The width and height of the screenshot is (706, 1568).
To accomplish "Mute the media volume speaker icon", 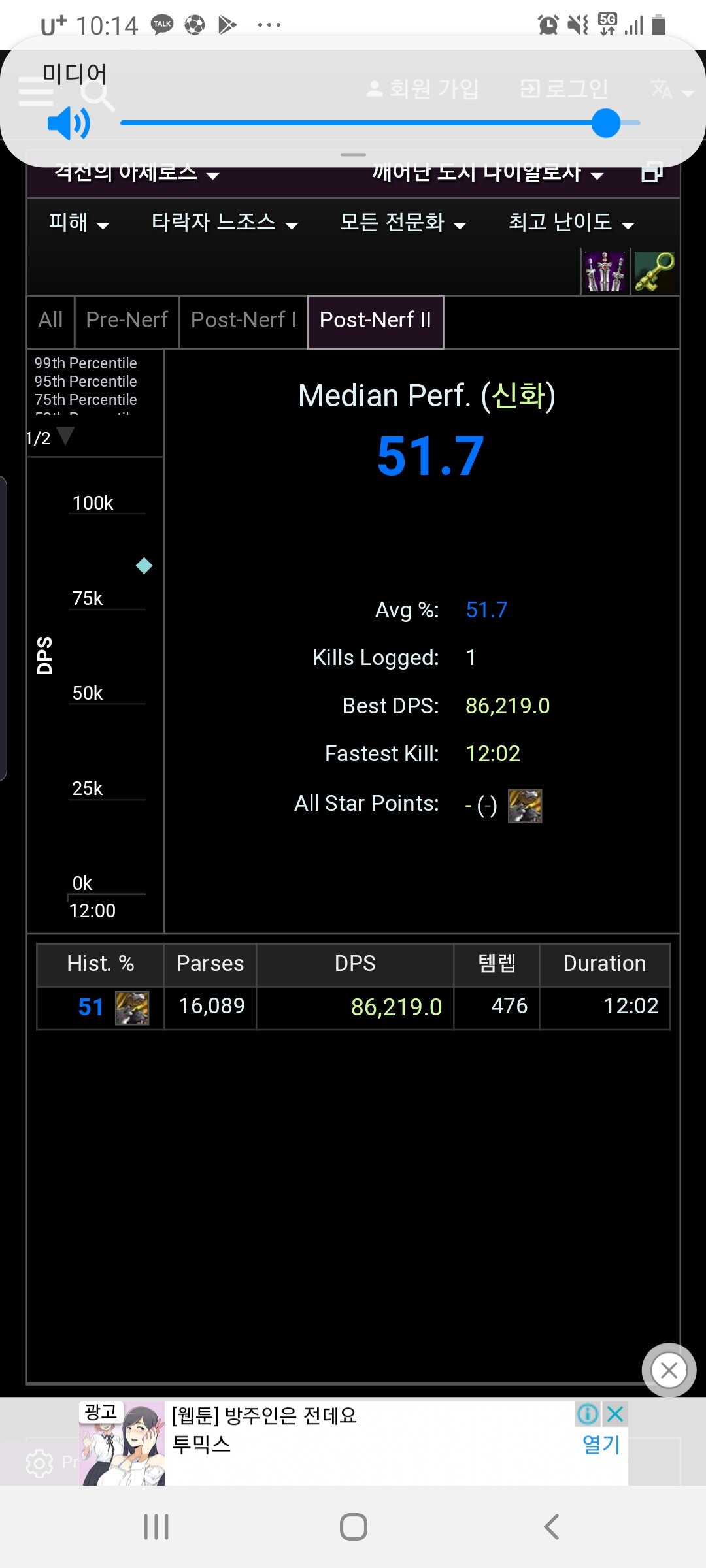I will click(69, 123).
